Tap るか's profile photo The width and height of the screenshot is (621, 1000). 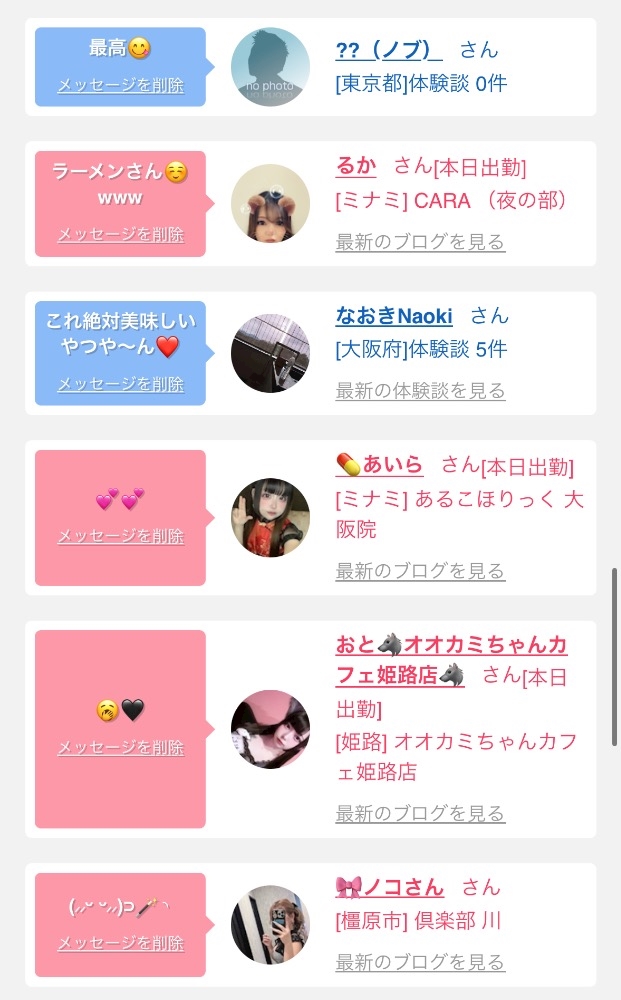pyautogui.click(x=270, y=203)
